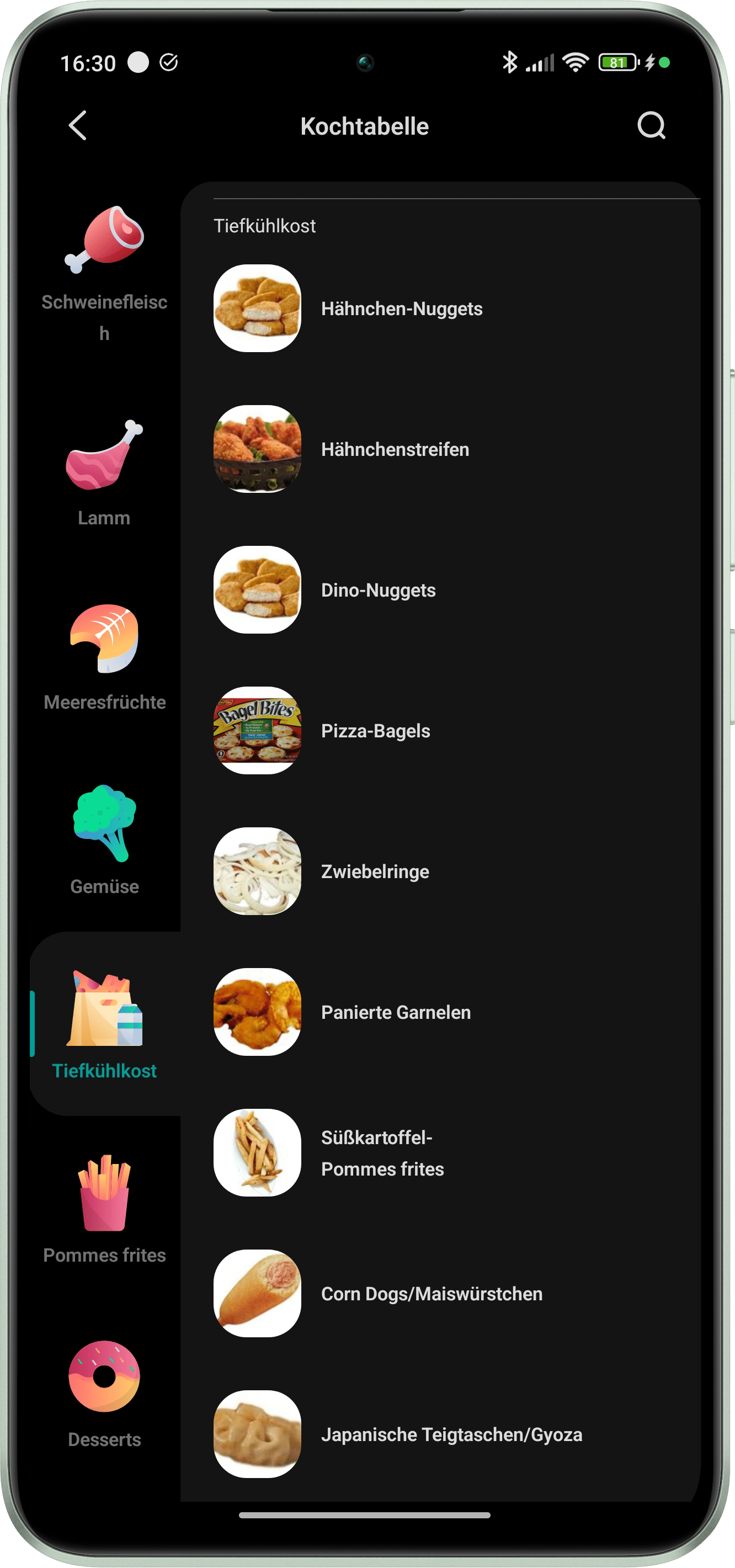The image size is (735, 1568).
Task: Open Panierte Garnelen
Action: pyautogui.click(x=396, y=1012)
